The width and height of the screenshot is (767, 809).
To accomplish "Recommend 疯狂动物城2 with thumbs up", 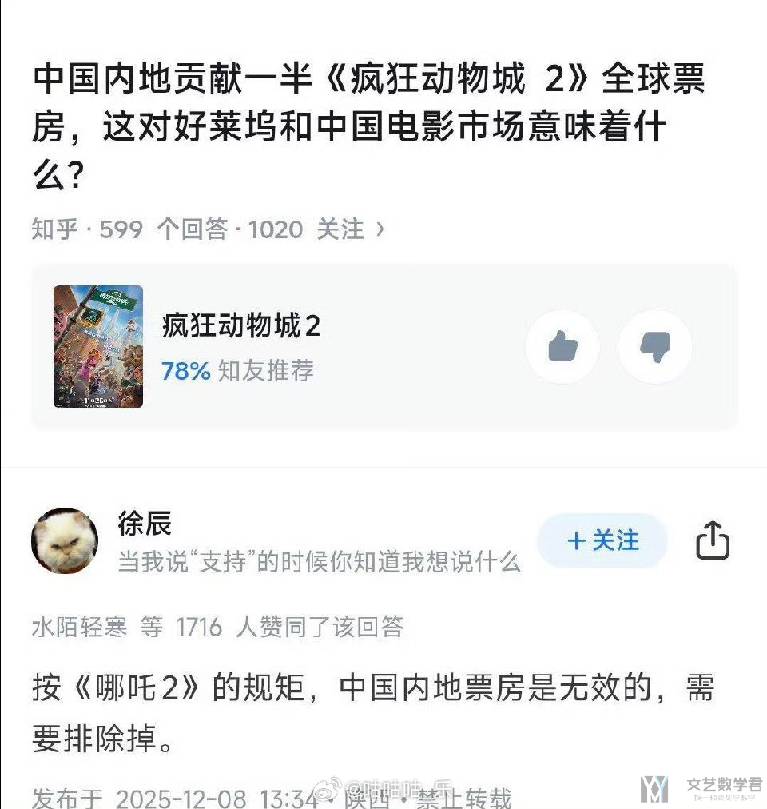I will tap(563, 347).
